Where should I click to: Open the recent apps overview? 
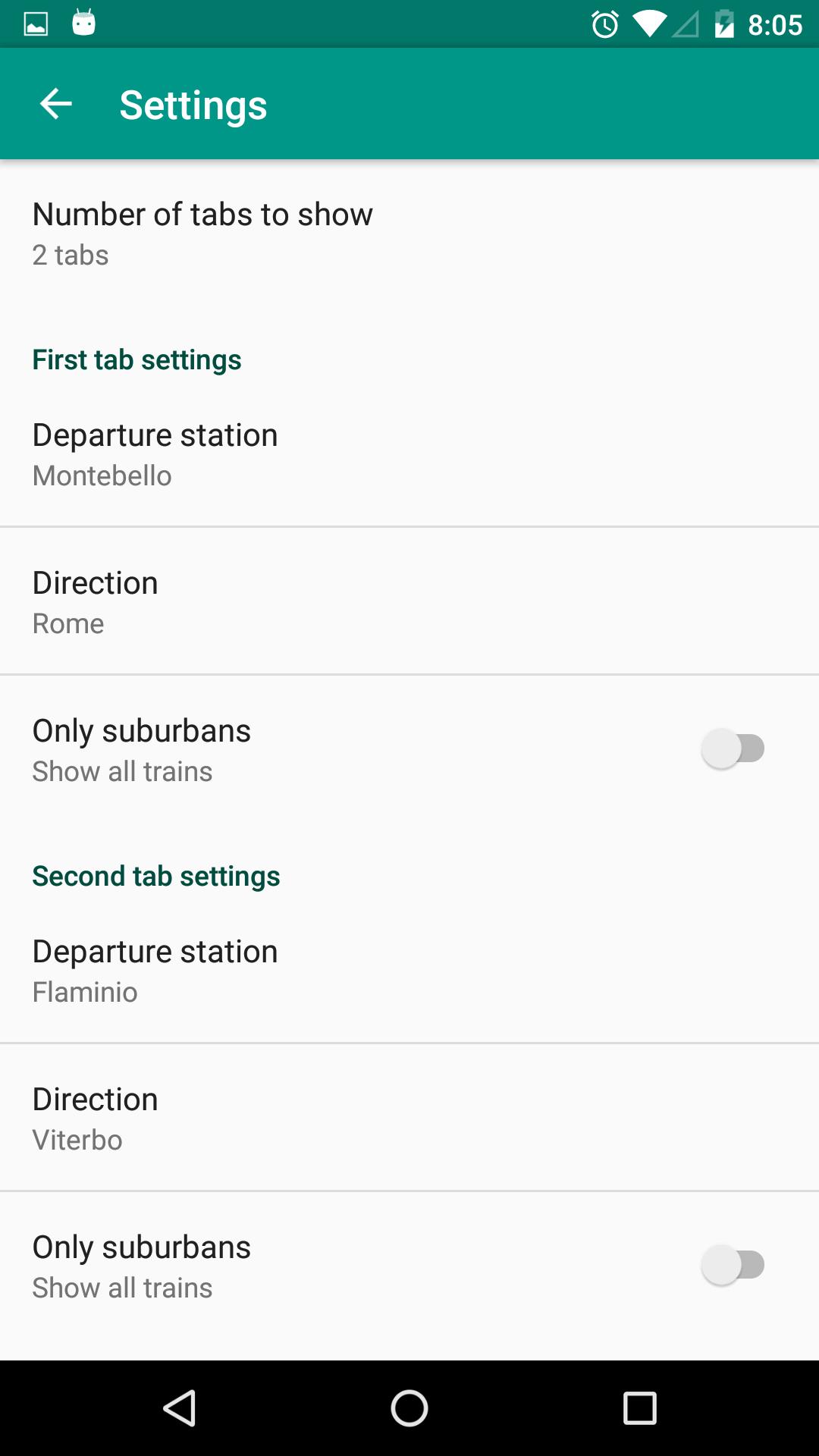click(639, 1408)
